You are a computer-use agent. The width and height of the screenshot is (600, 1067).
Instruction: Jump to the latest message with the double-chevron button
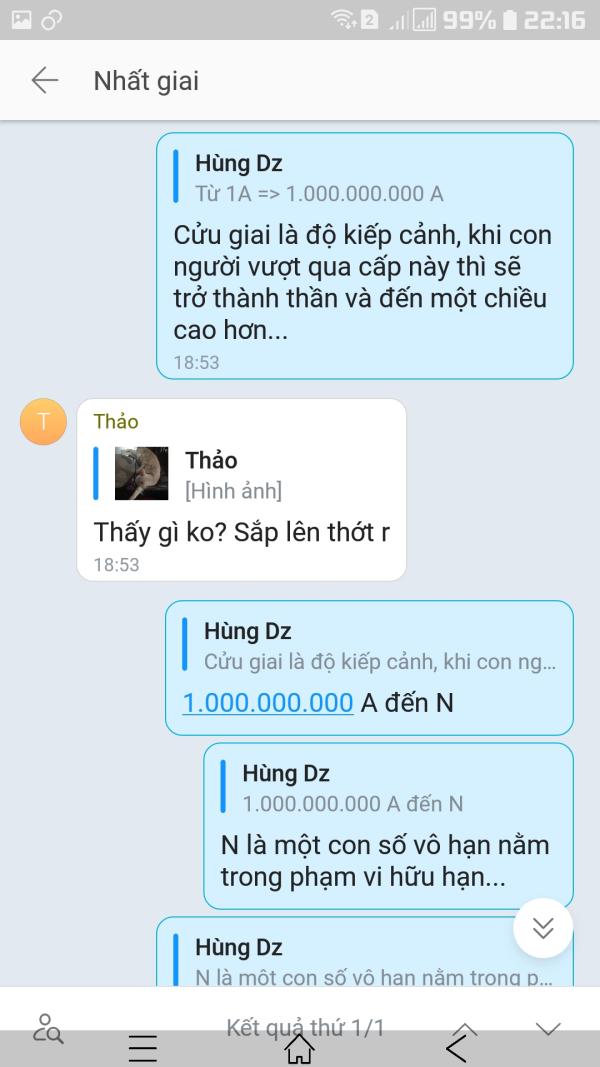click(x=543, y=928)
